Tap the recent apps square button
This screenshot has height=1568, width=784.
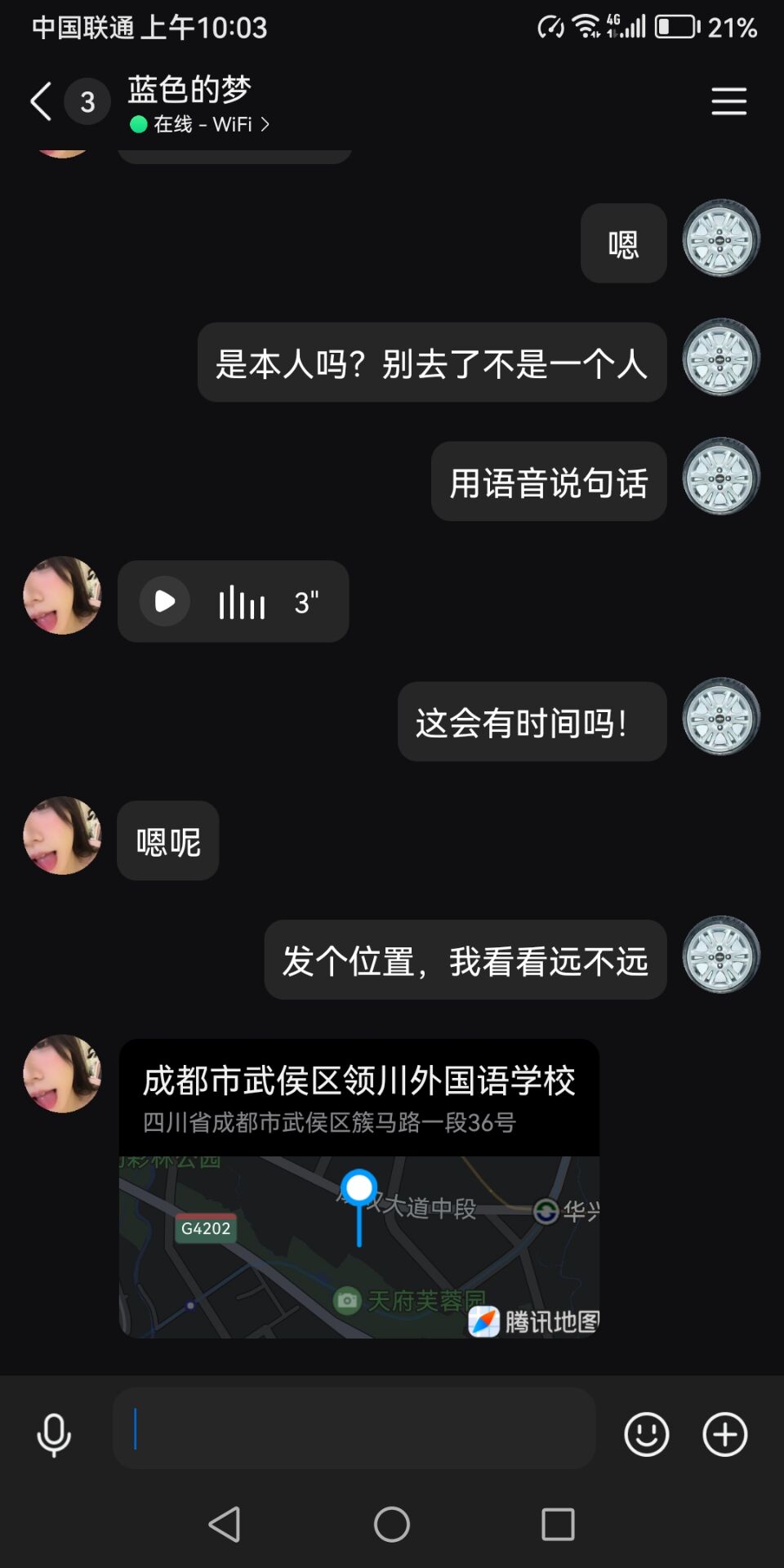tap(558, 1524)
